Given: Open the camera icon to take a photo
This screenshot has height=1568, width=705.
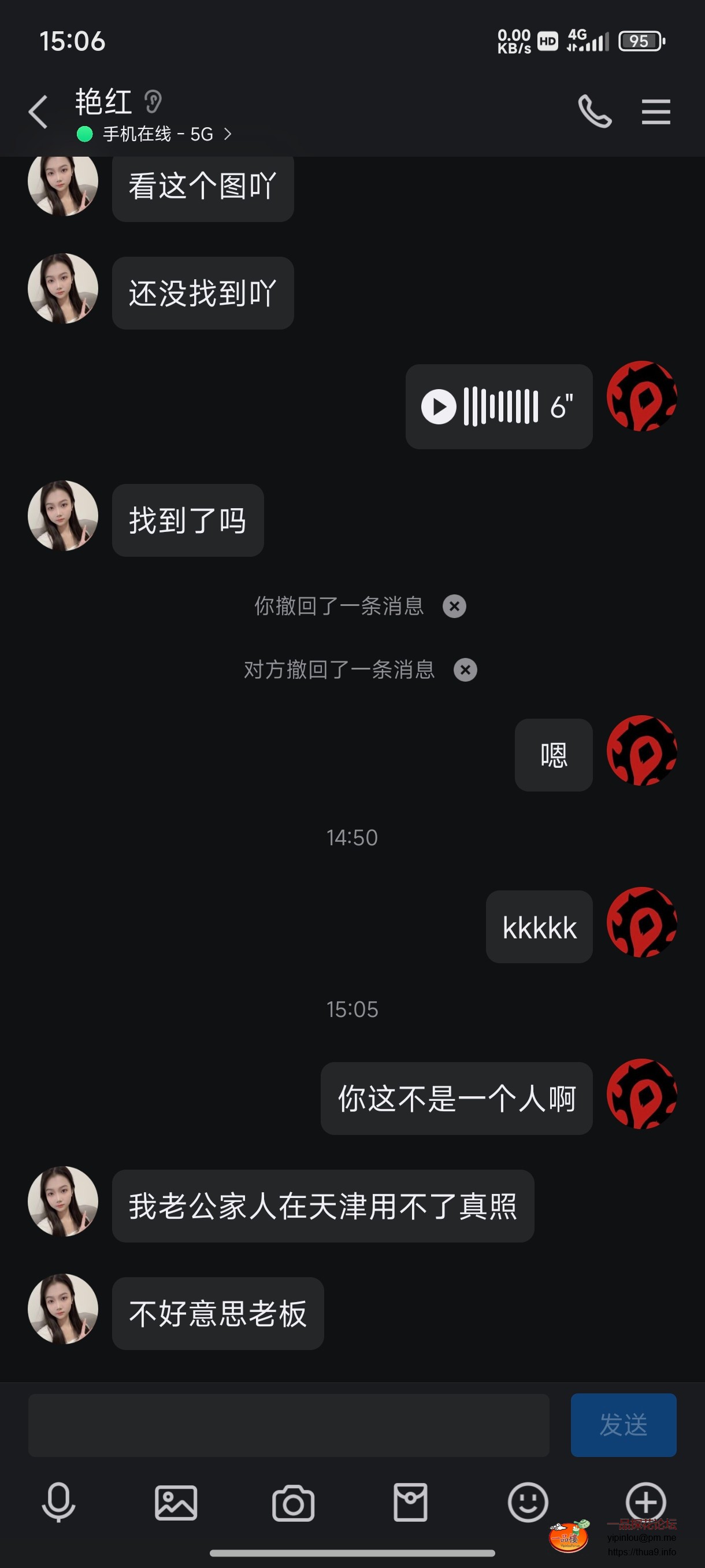Looking at the screenshot, I should (x=294, y=1502).
